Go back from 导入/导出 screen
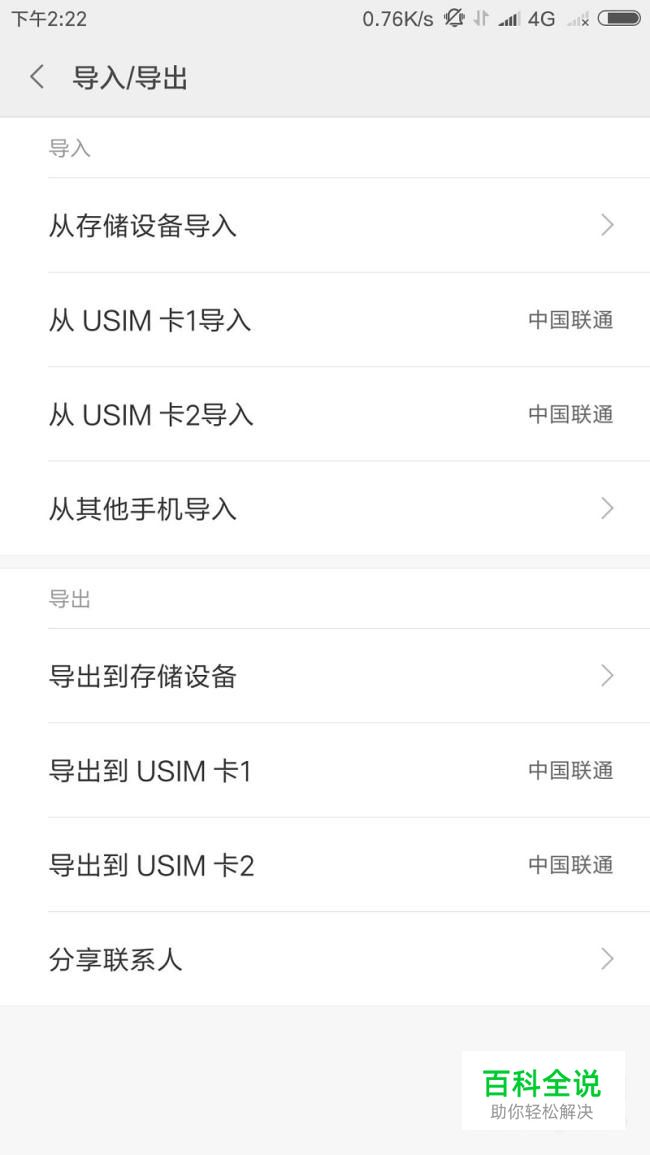This screenshot has width=650, height=1155. (37, 77)
